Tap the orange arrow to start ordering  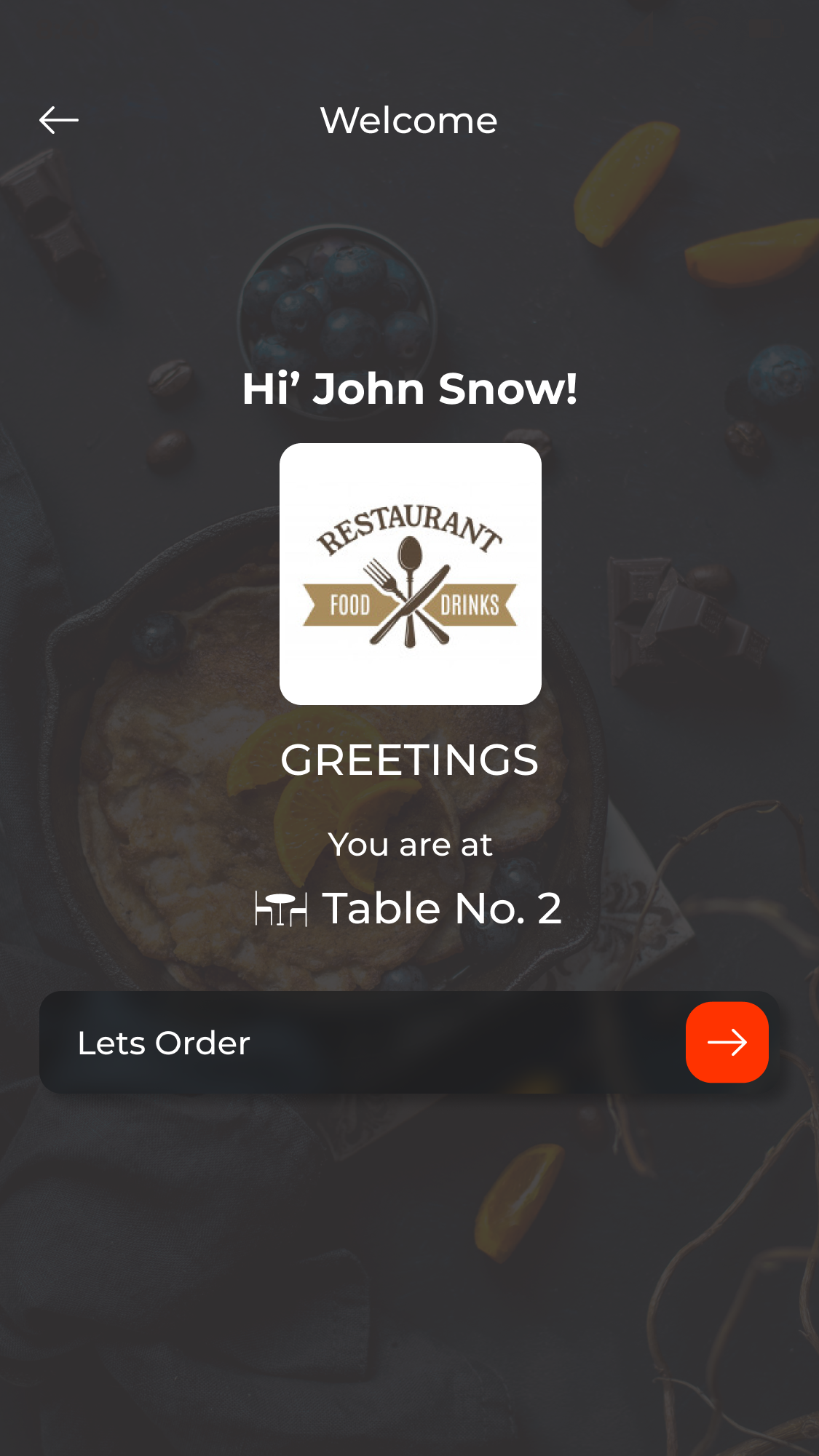(x=727, y=1042)
